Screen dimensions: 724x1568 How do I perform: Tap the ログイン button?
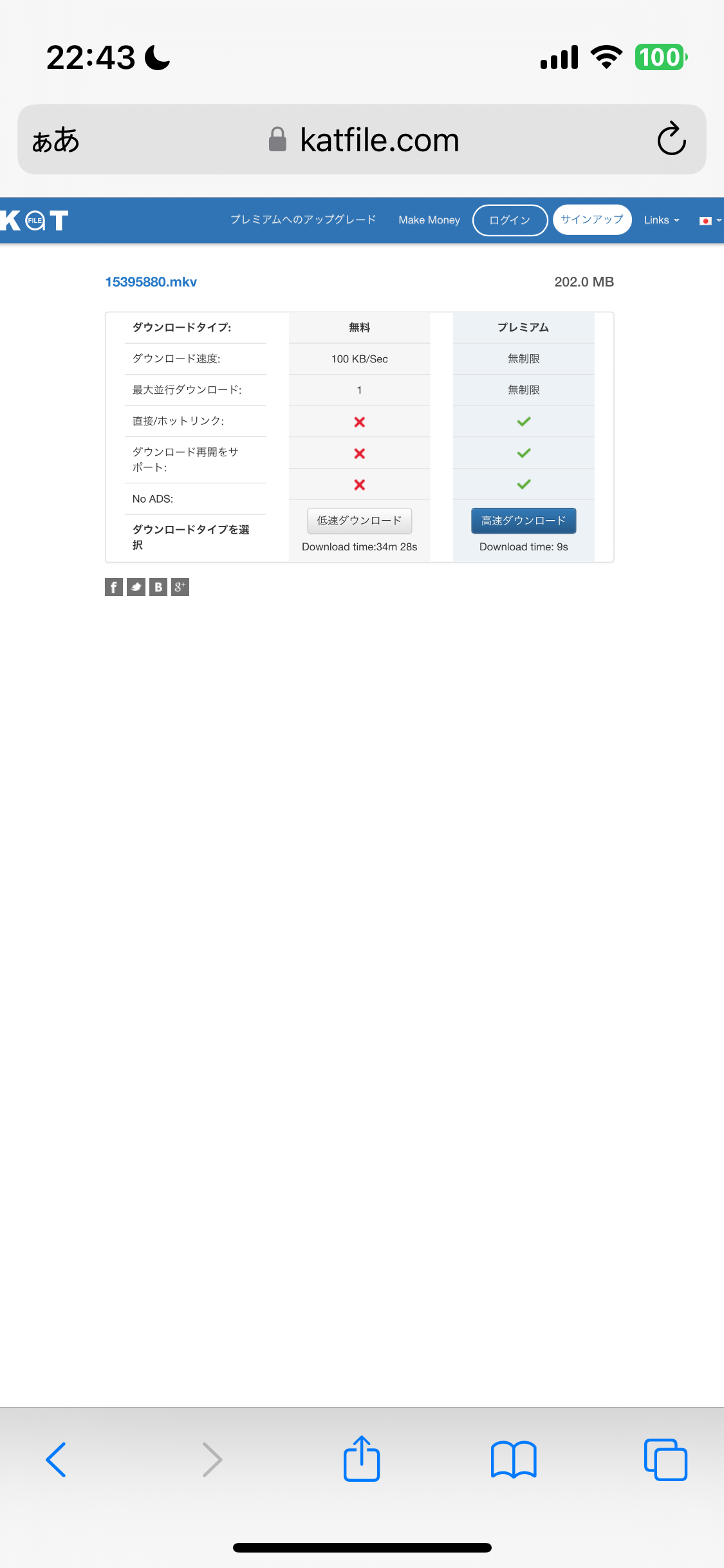click(x=510, y=220)
